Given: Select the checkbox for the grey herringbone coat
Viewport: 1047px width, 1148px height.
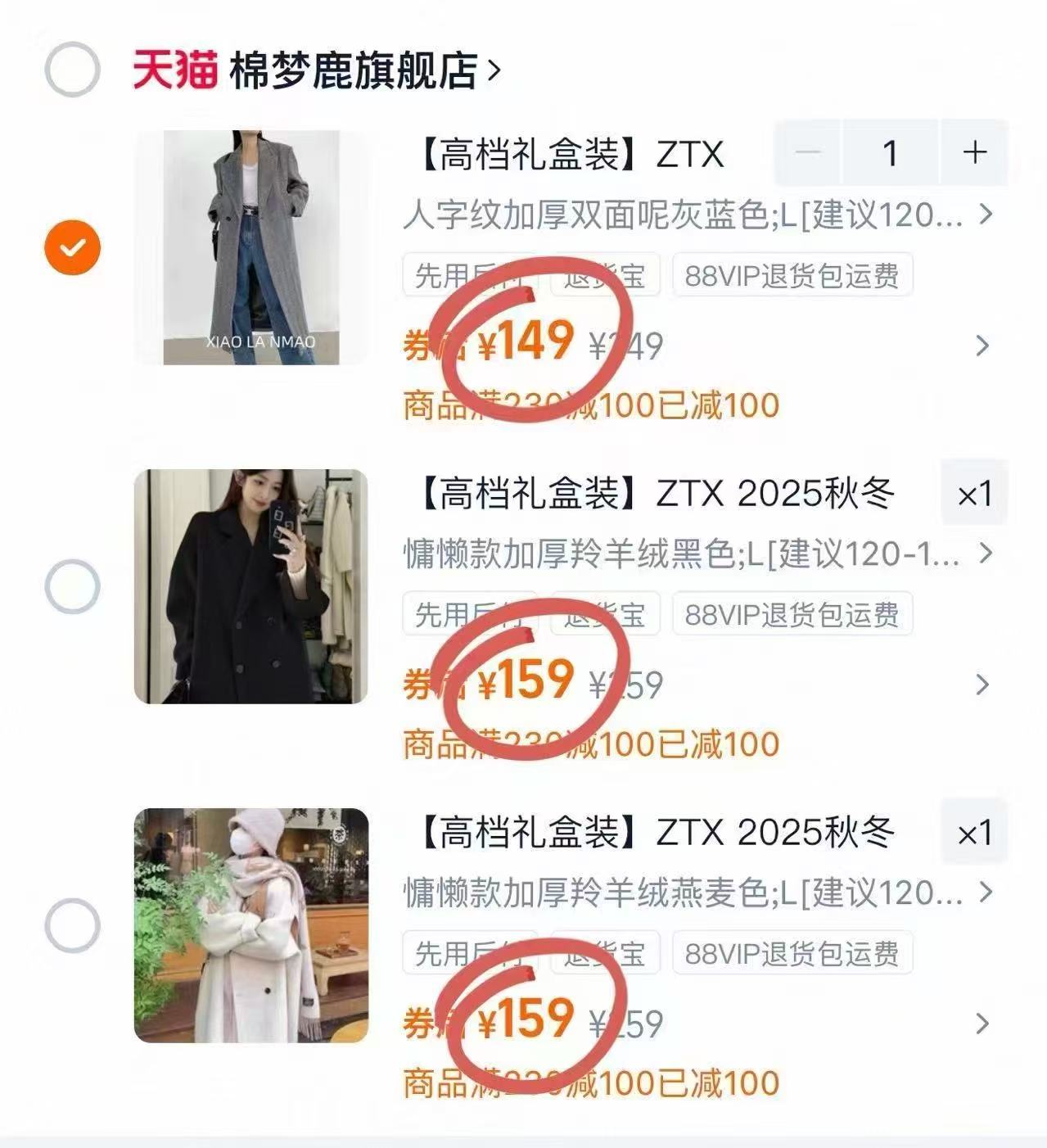Looking at the screenshot, I should (x=73, y=244).
